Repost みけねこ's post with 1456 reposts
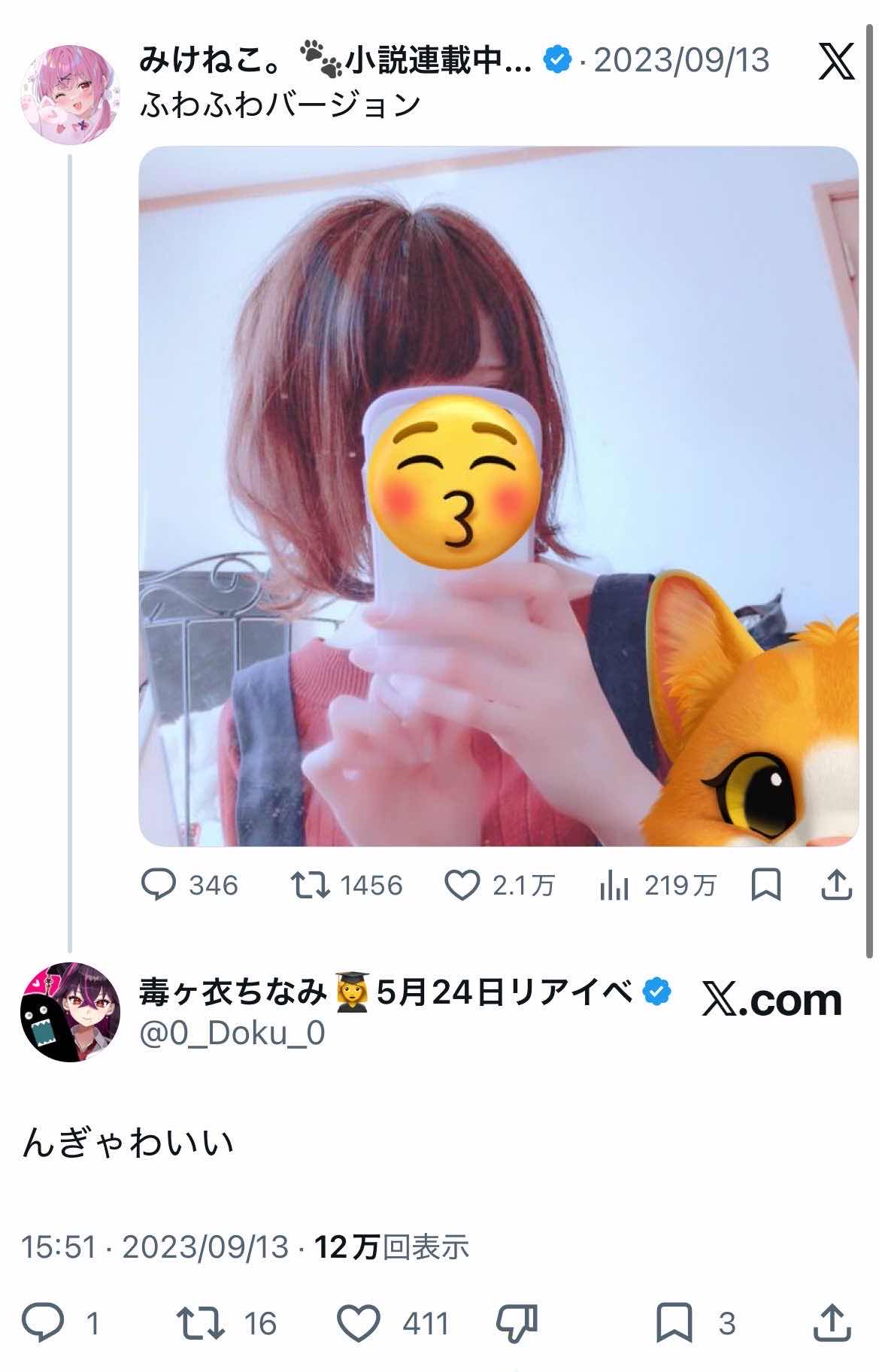The image size is (879, 1372). click(x=311, y=885)
